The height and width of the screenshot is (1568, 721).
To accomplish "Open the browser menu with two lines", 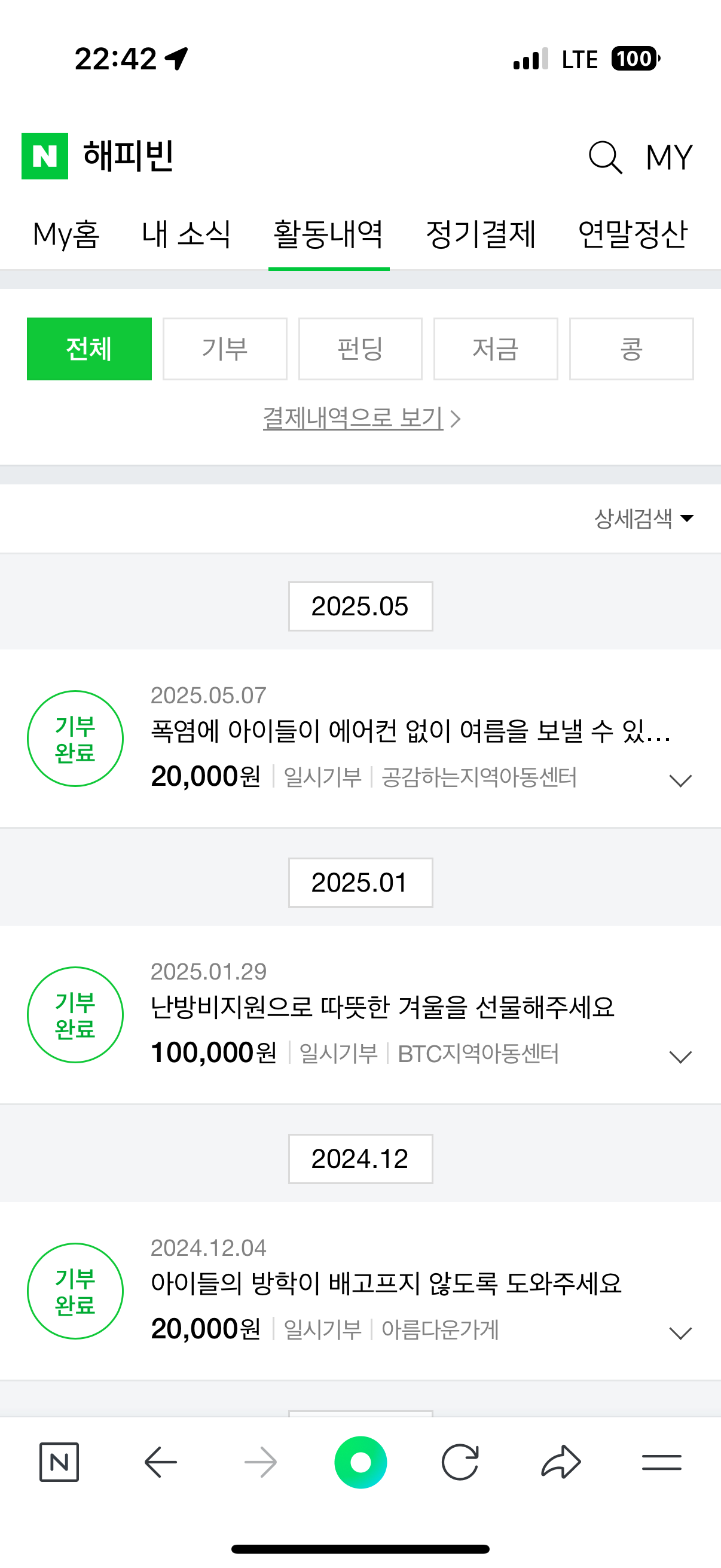I will (661, 1462).
